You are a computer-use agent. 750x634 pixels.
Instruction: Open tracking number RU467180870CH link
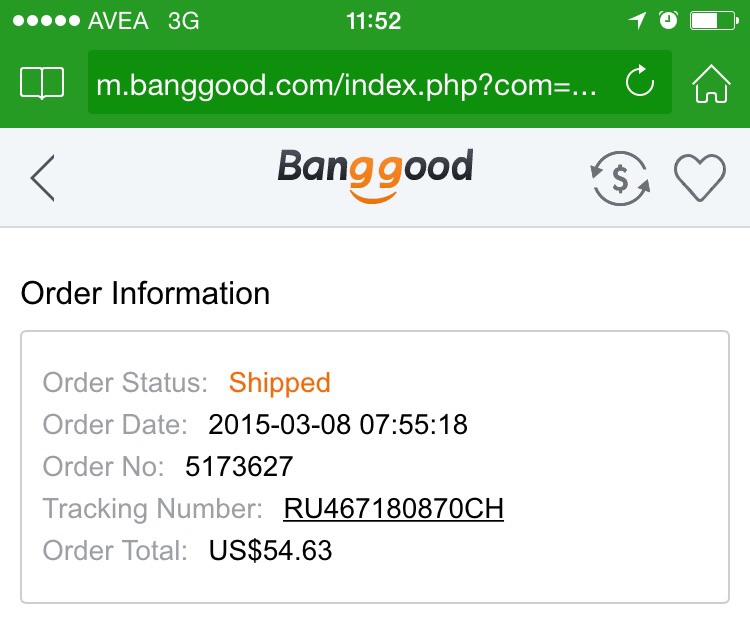[393, 509]
